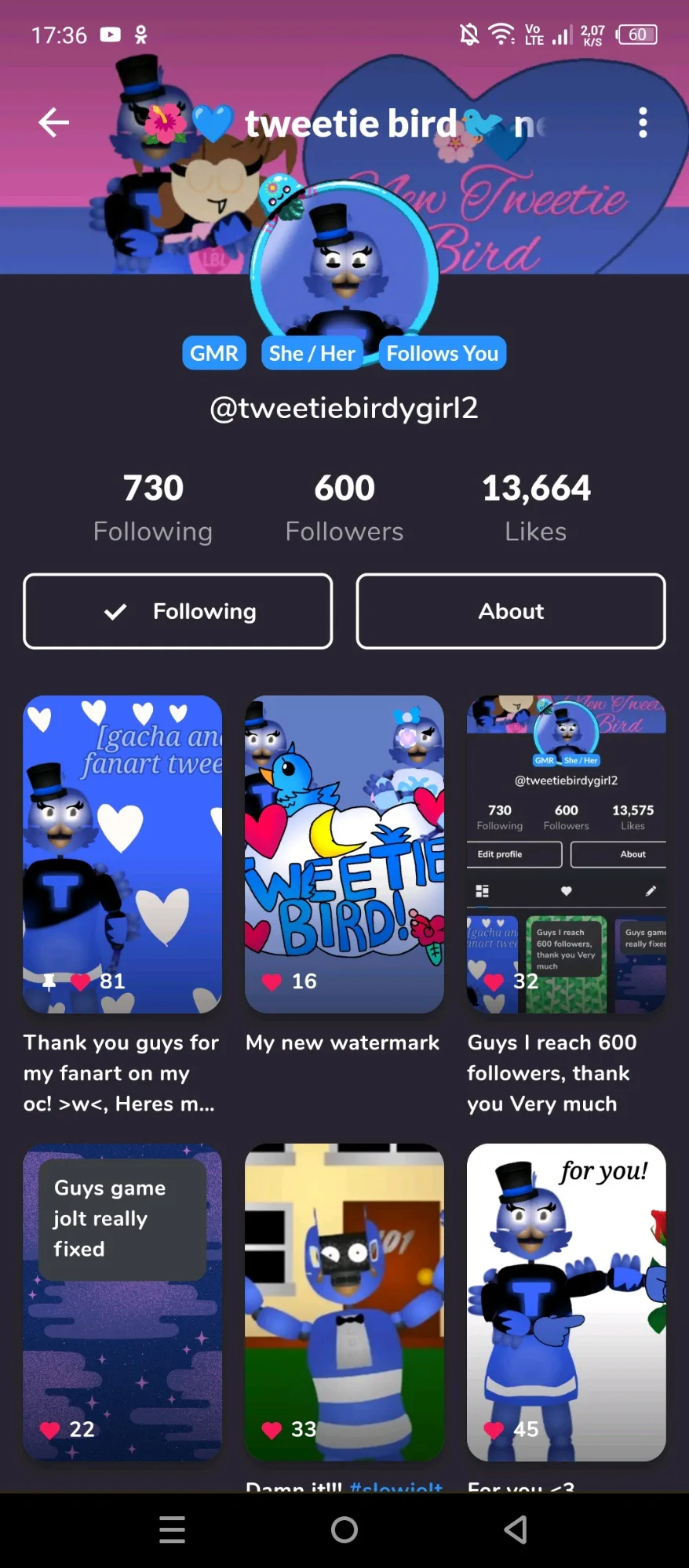Screen dimensions: 689x1568
Task: Open the 'Guys I reach 600 followers' post
Action: [x=567, y=854]
